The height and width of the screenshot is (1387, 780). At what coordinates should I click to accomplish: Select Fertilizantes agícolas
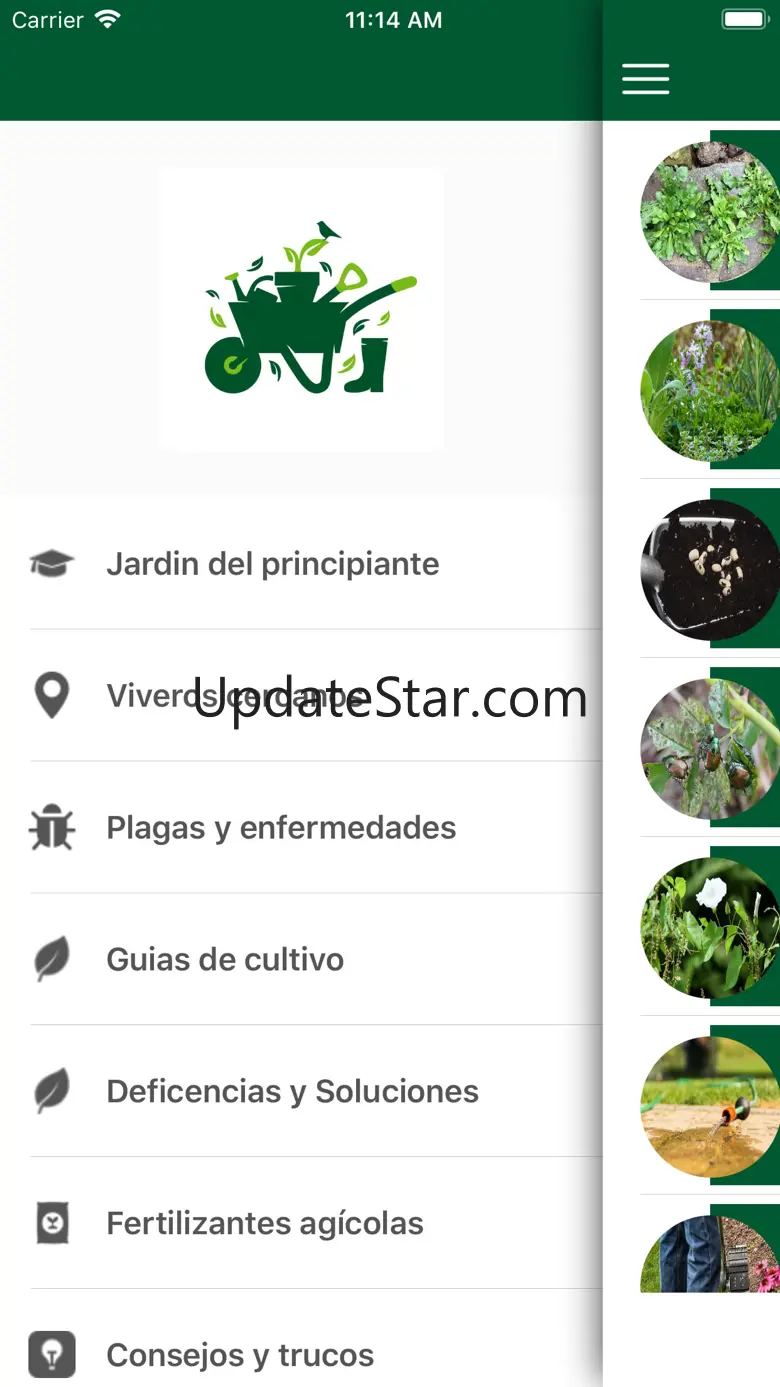coord(265,1224)
